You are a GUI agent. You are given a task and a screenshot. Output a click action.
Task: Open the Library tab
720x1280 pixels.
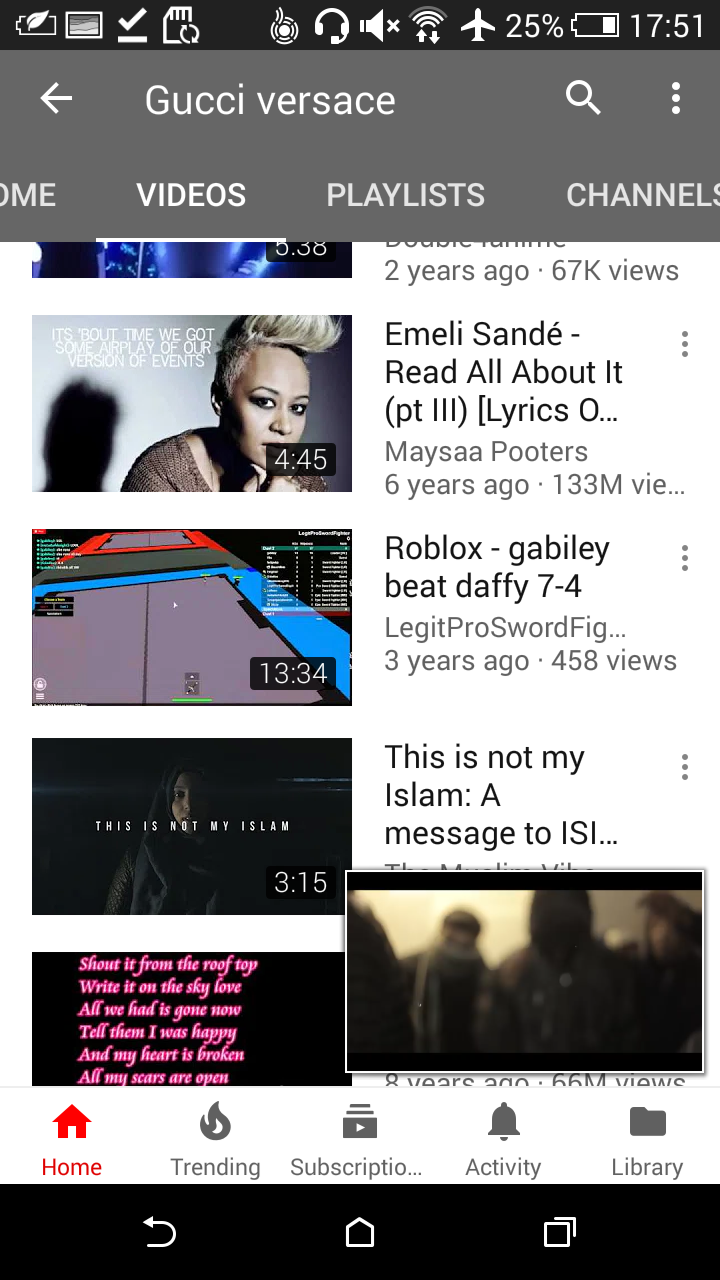pos(647,1140)
